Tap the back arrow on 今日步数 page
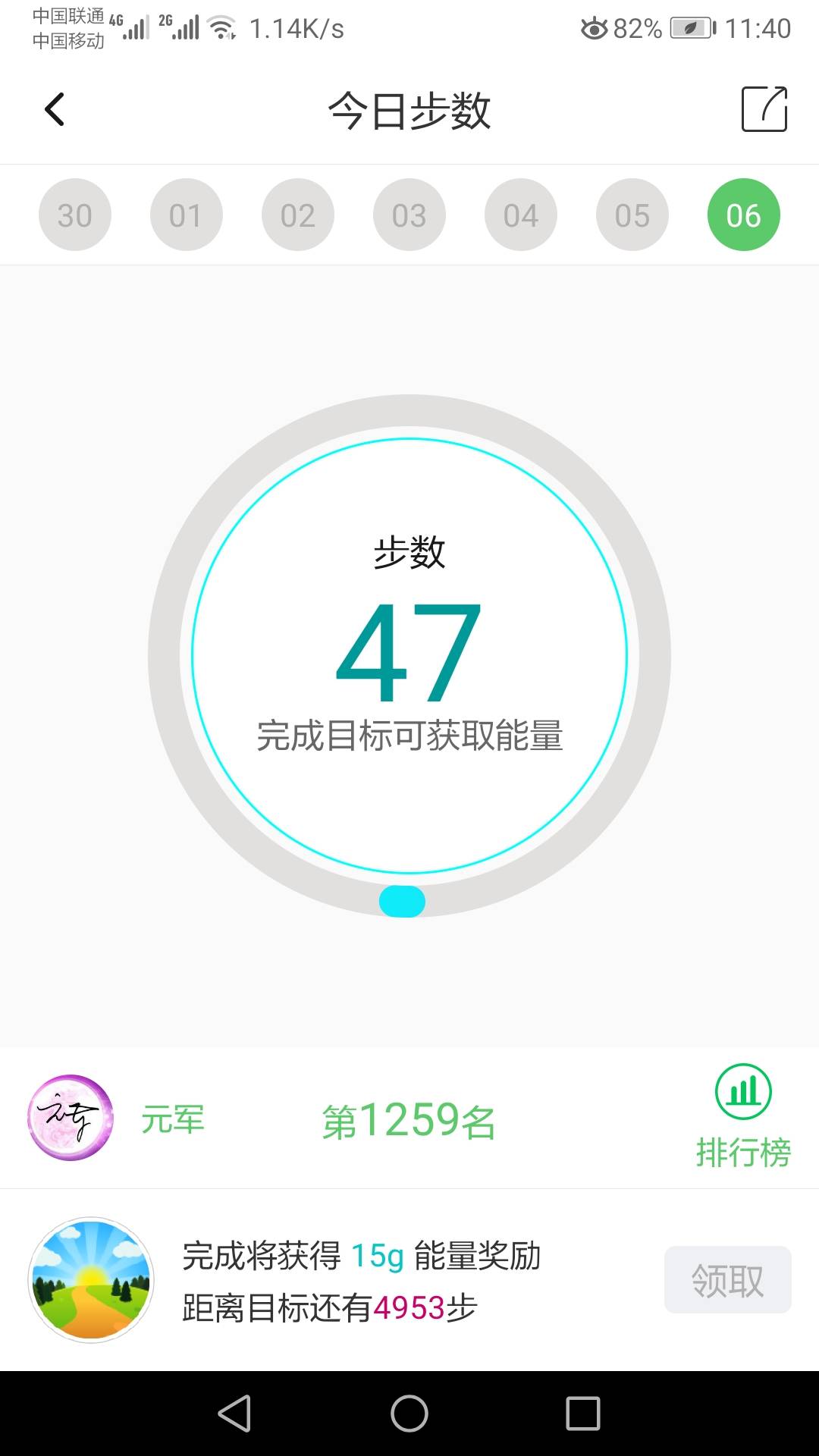This screenshot has height=1456, width=819. tap(53, 108)
